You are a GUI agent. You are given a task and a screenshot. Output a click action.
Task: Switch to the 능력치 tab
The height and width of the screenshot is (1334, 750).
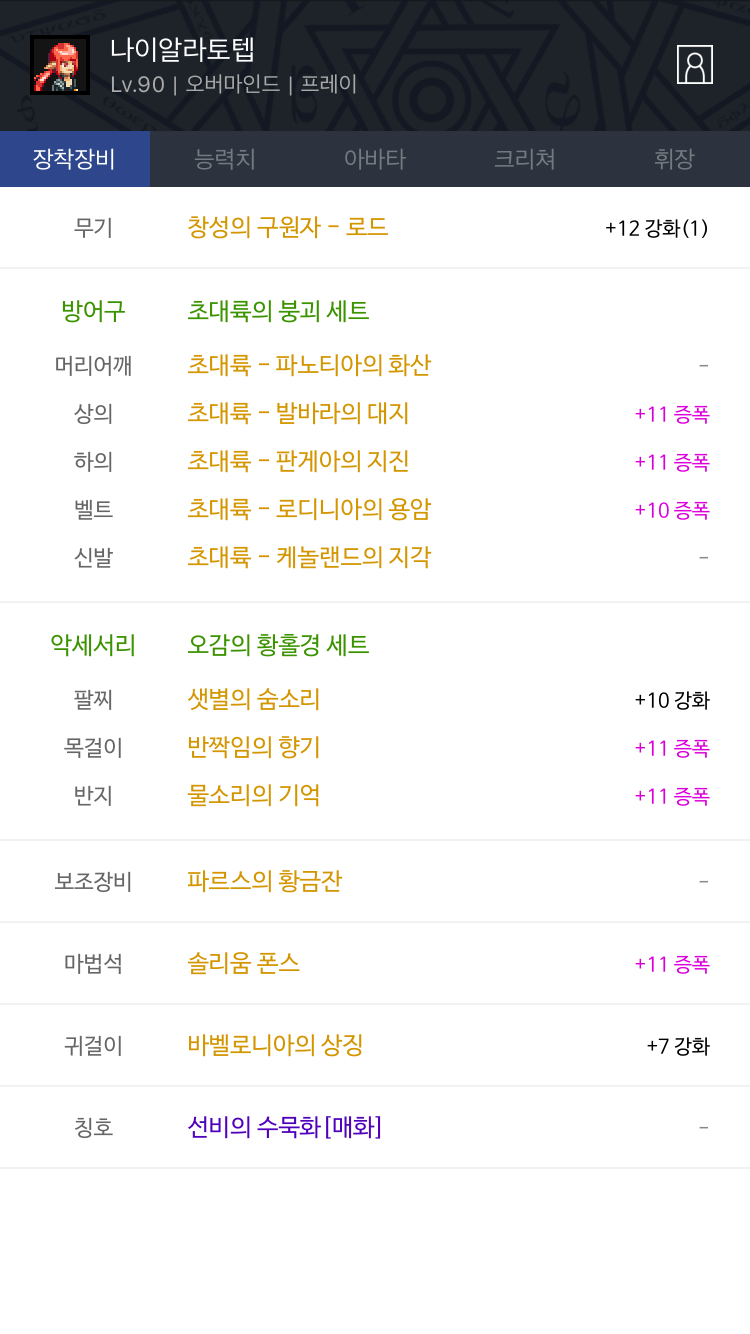click(225, 158)
